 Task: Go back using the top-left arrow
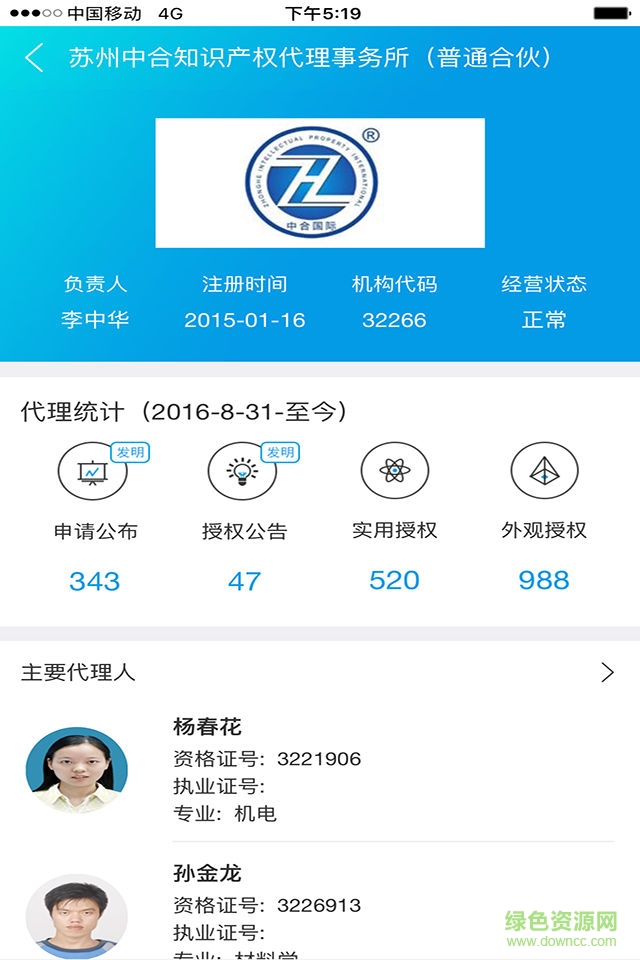point(35,57)
